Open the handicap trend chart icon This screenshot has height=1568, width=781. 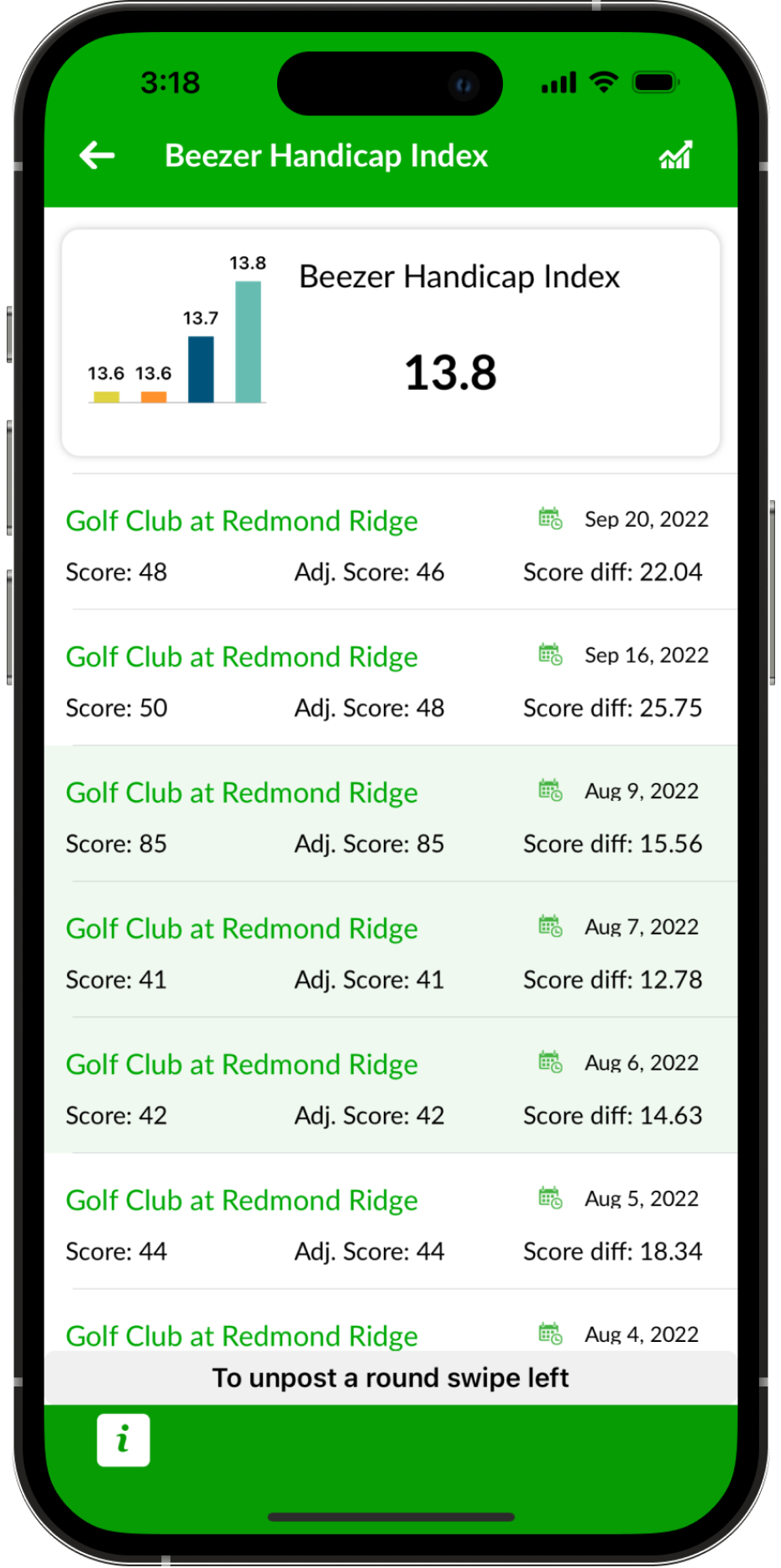point(675,155)
